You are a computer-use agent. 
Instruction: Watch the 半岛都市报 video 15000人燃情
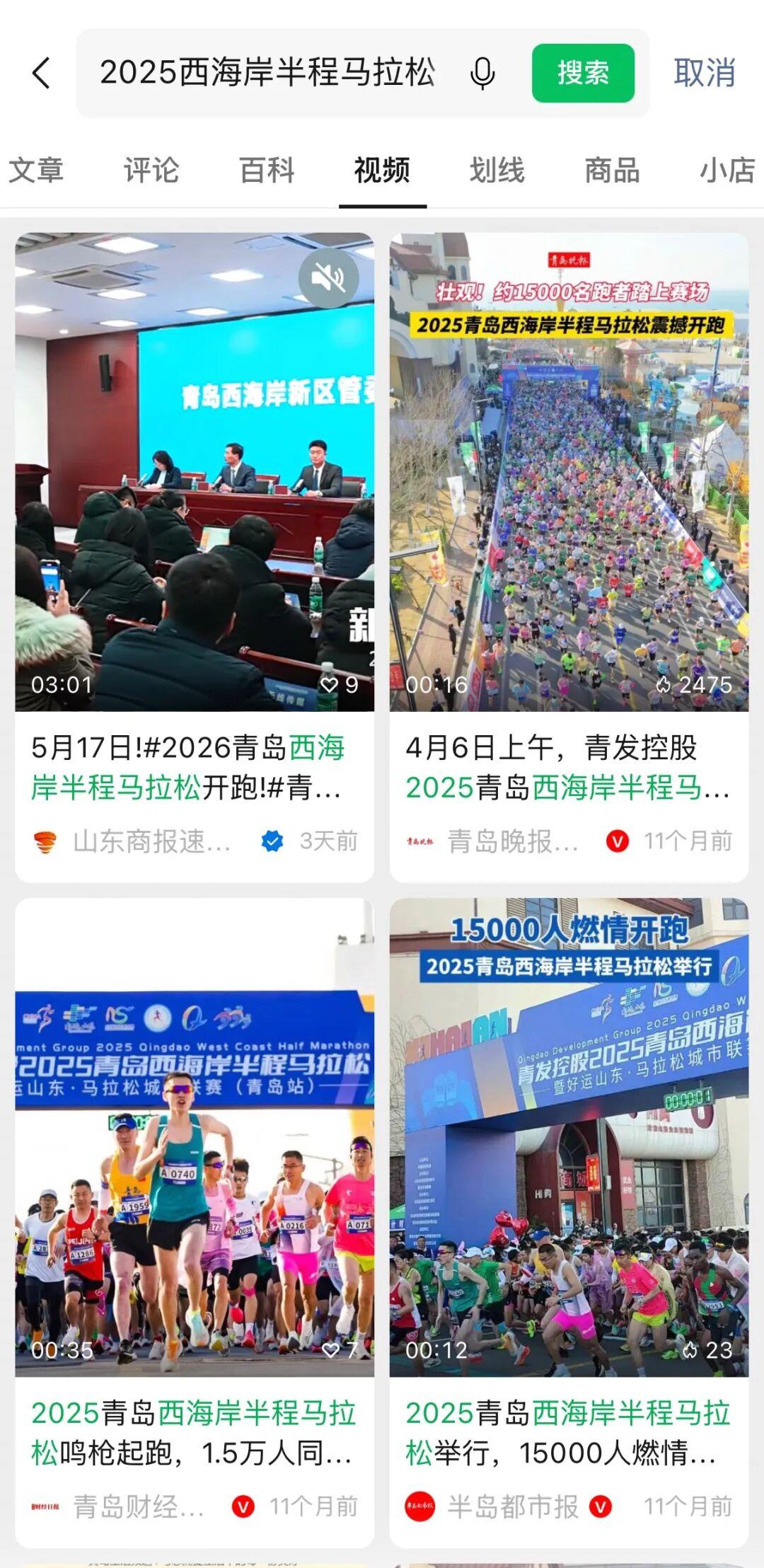pyautogui.click(x=569, y=1138)
